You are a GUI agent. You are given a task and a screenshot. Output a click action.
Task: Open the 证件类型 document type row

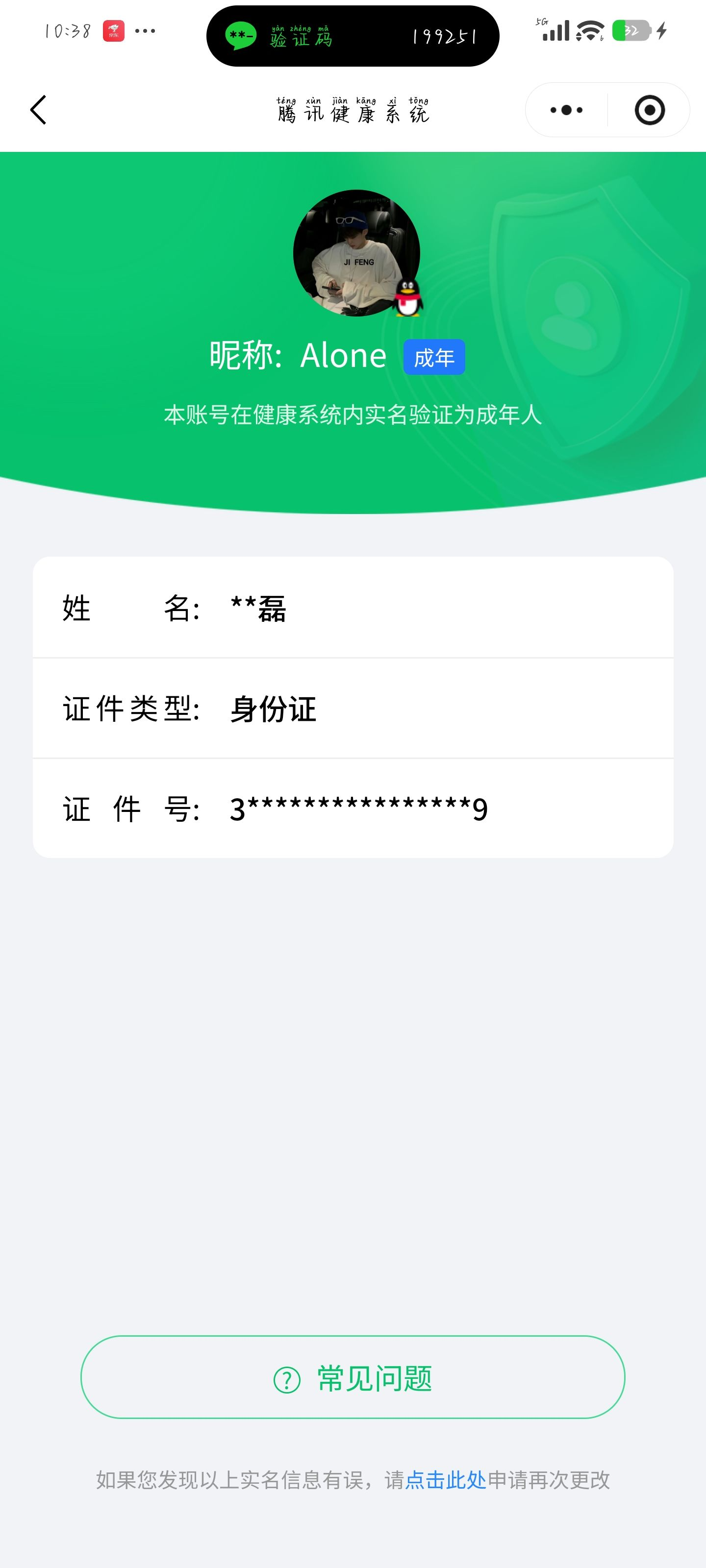coord(353,709)
